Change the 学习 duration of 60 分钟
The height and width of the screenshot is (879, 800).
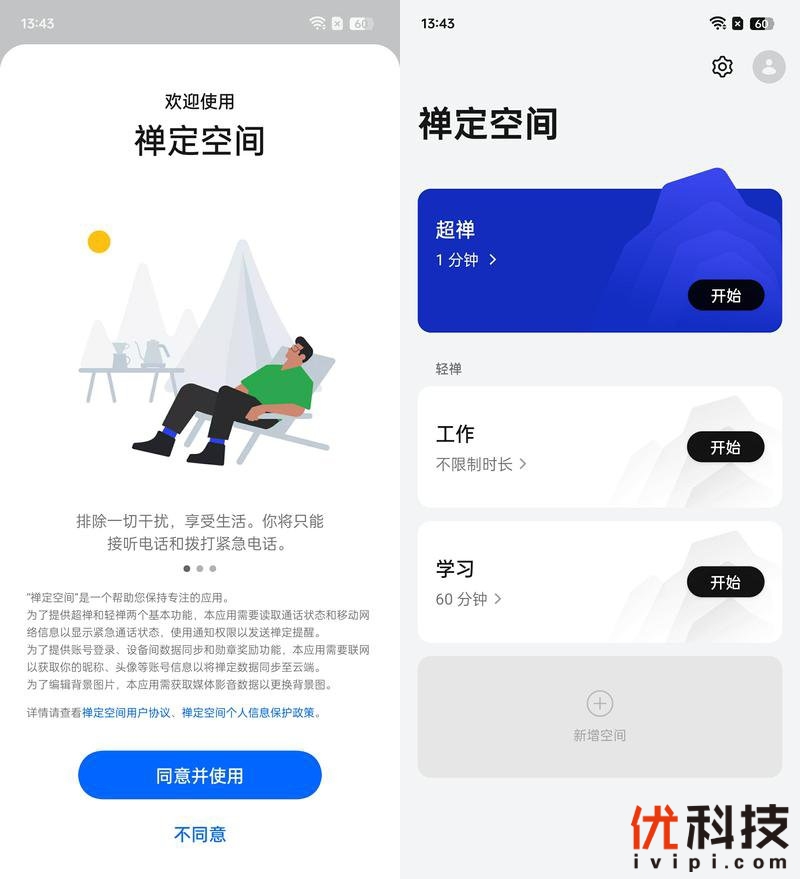469,599
